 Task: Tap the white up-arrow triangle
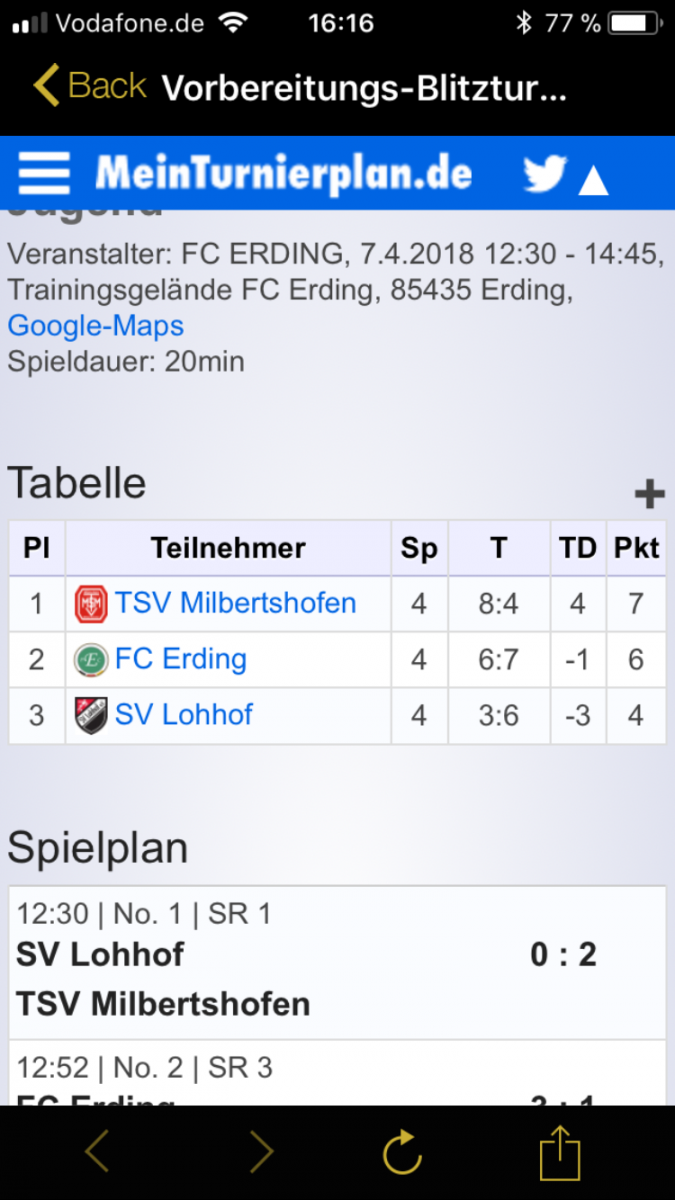(593, 180)
